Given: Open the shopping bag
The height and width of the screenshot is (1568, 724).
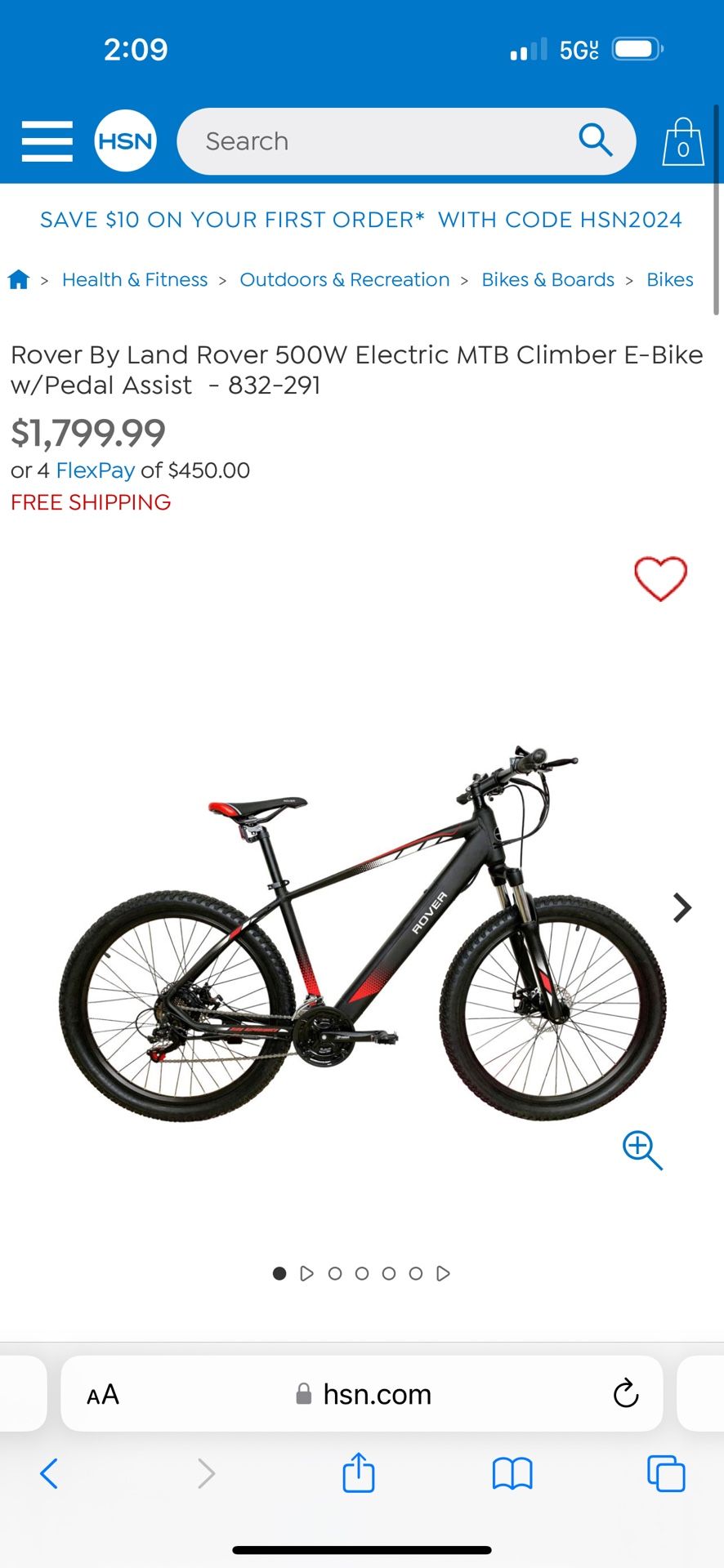Looking at the screenshot, I should pyautogui.click(x=682, y=143).
